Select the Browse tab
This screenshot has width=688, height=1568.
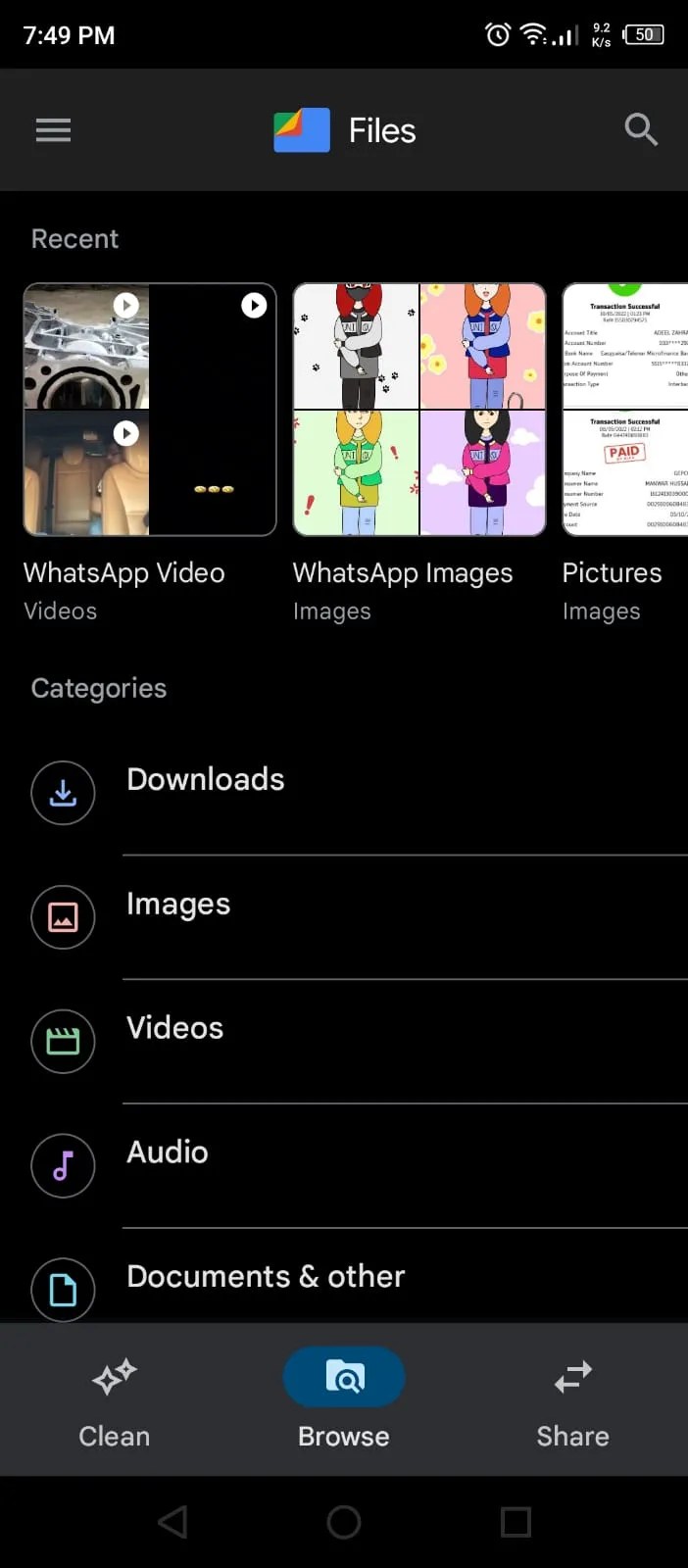344,1401
